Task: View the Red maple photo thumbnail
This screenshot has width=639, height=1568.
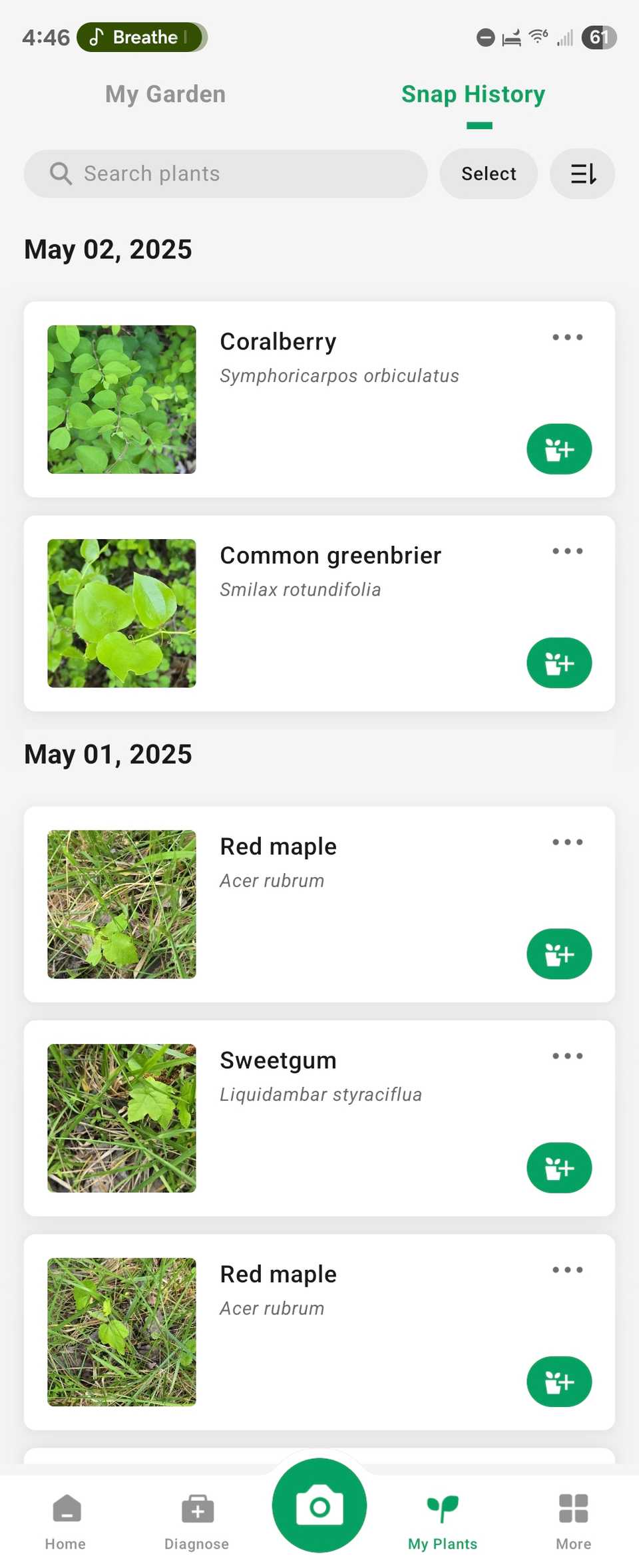Action: click(121, 903)
